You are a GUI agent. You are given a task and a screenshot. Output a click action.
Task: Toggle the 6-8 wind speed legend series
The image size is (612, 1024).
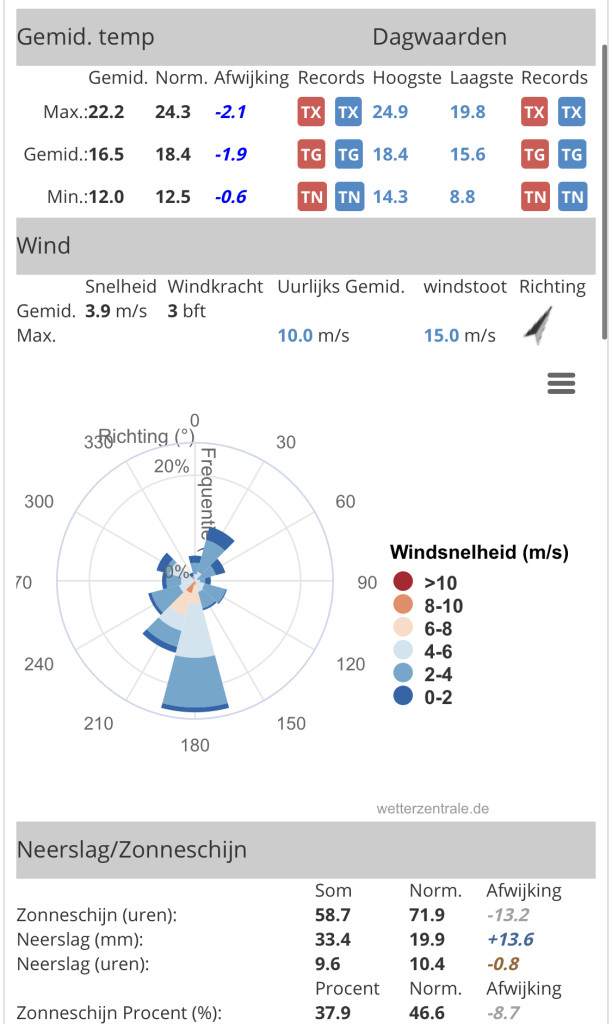tap(423, 628)
